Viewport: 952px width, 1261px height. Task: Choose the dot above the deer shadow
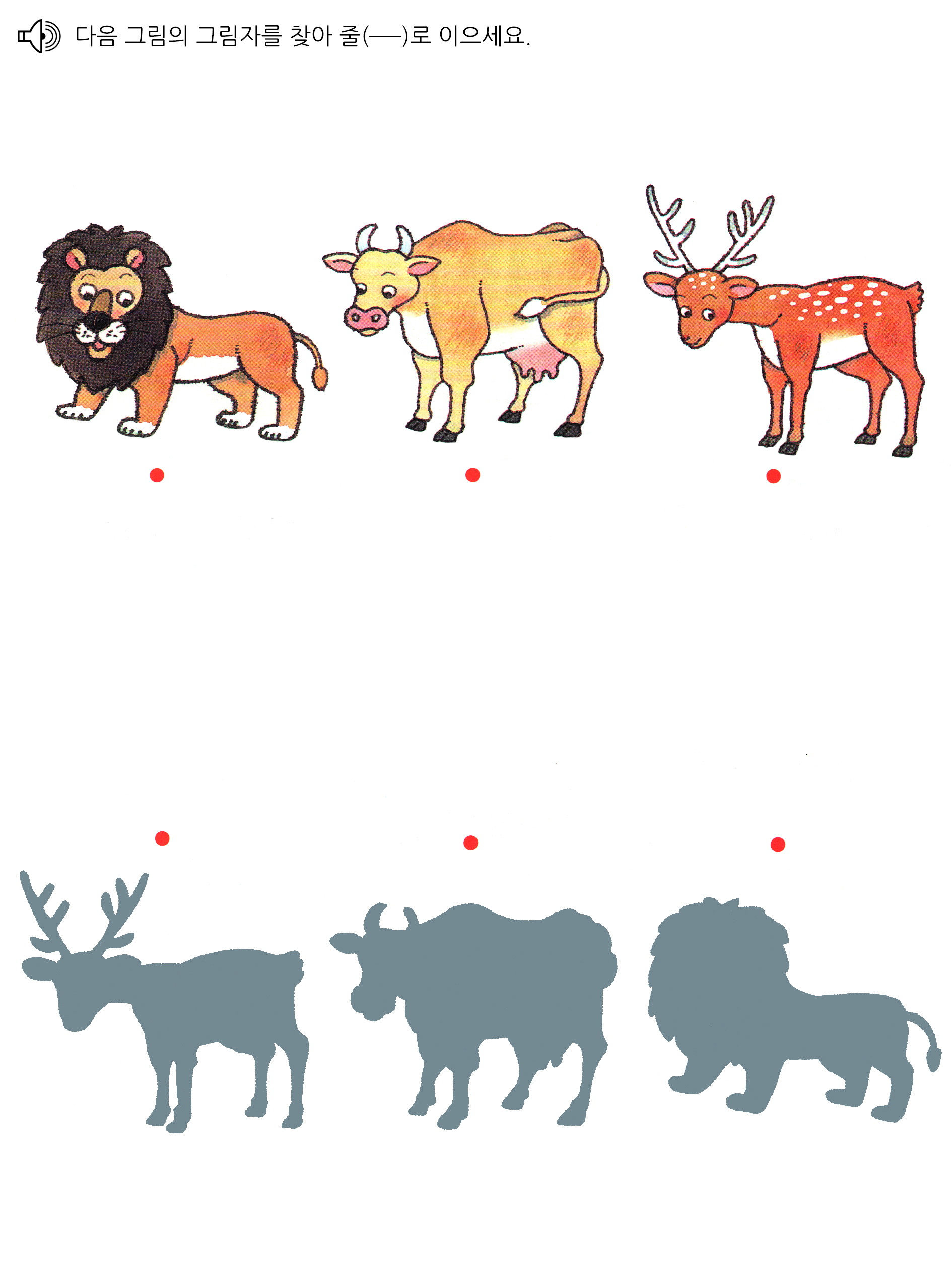(x=162, y=838)
